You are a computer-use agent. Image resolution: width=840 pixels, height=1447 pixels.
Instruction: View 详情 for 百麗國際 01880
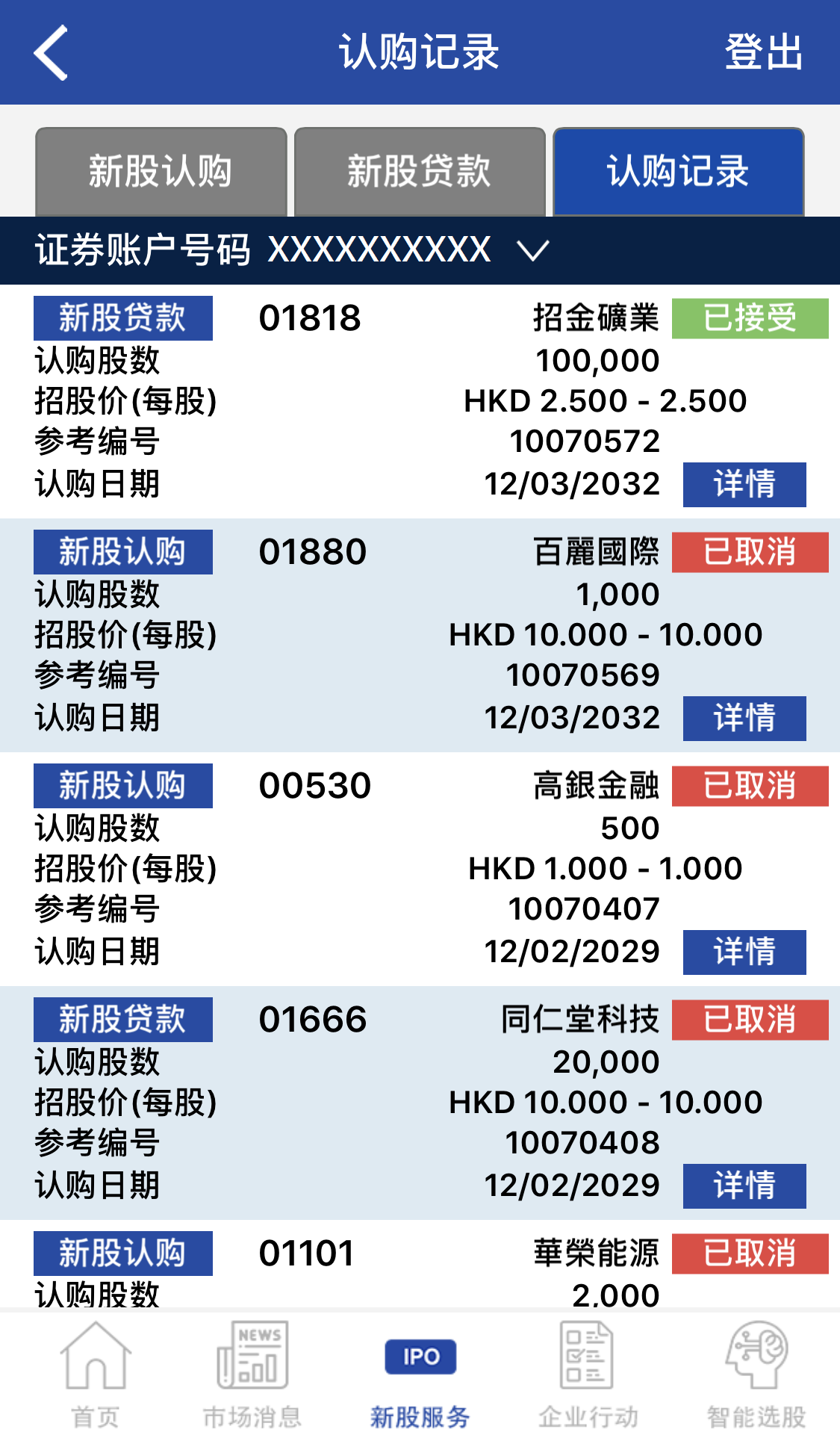[744, 718]
